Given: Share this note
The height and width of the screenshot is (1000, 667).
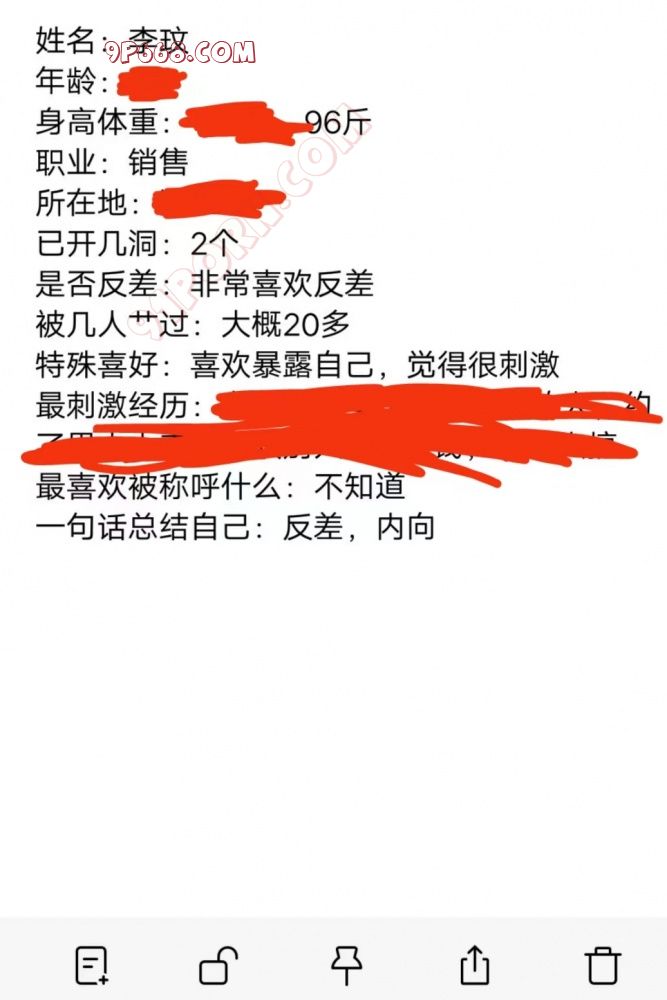Looking at the screenshot, I should [x=474, y=965].
